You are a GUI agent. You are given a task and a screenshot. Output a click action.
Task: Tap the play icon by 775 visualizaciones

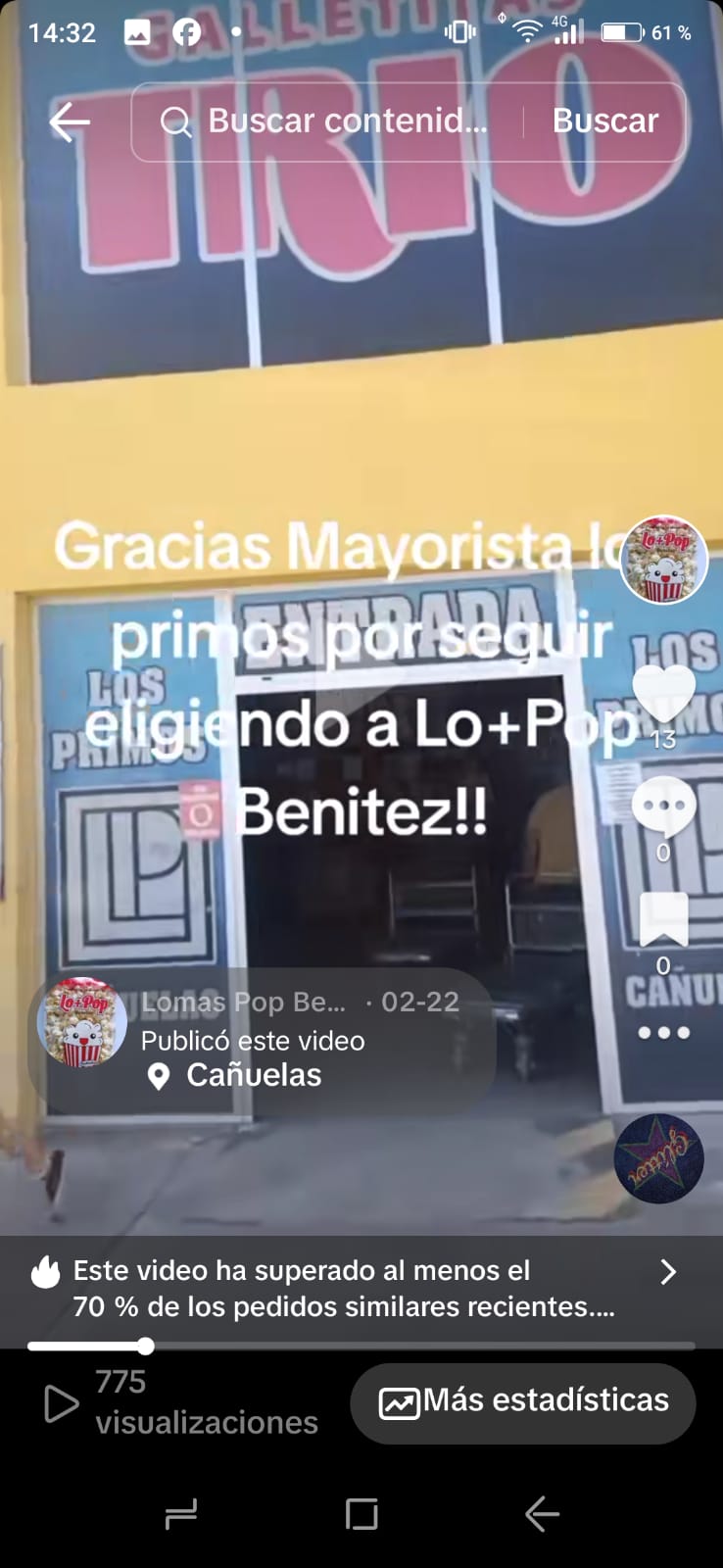[x=61, y=1403]
